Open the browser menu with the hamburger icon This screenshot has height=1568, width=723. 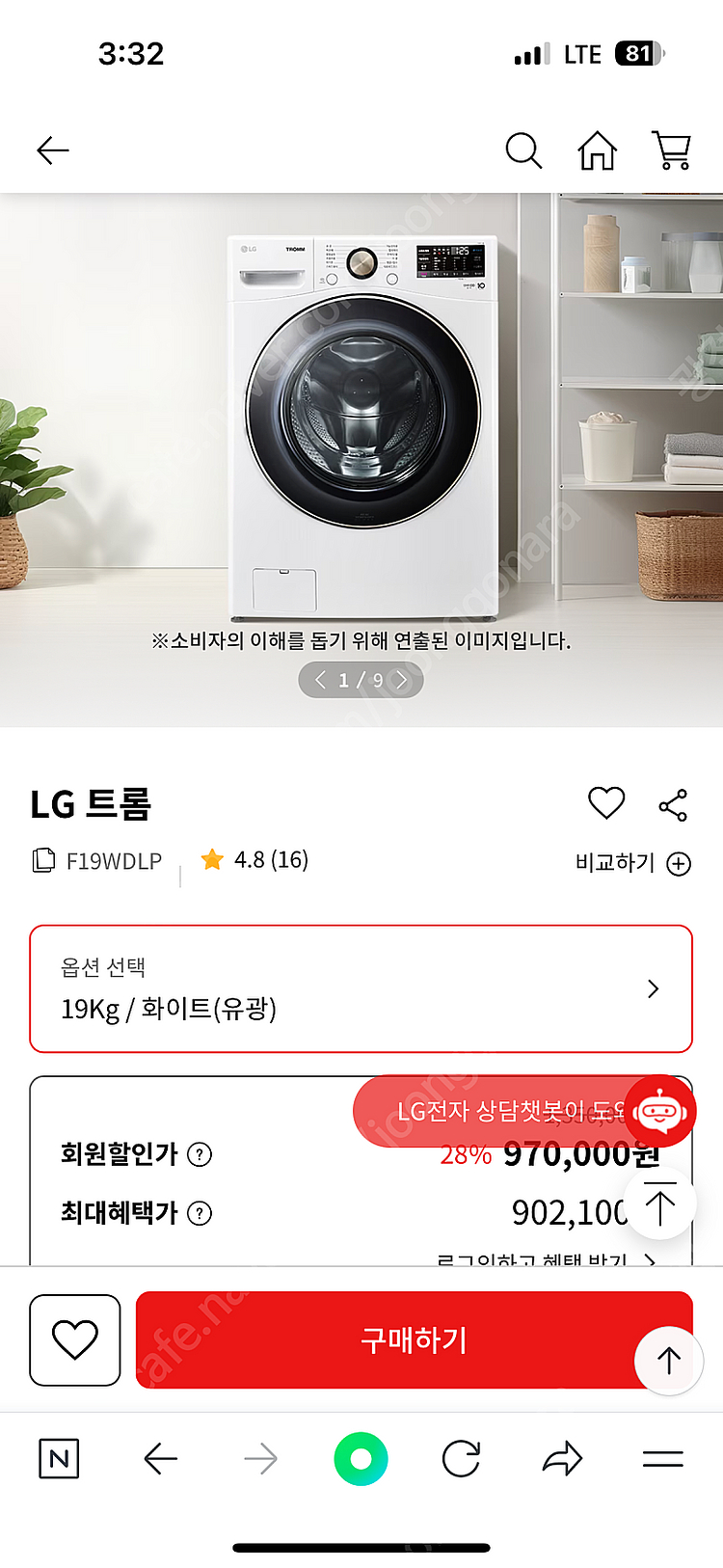(x=660, y=1458)
